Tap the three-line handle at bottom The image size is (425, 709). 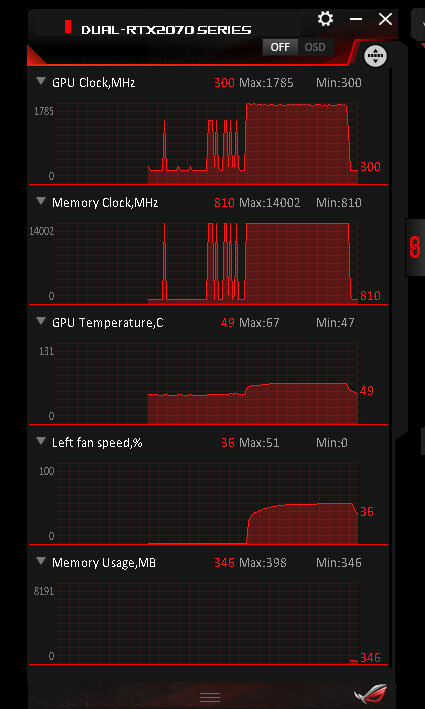pyautogui.click(x=210, y=697)
